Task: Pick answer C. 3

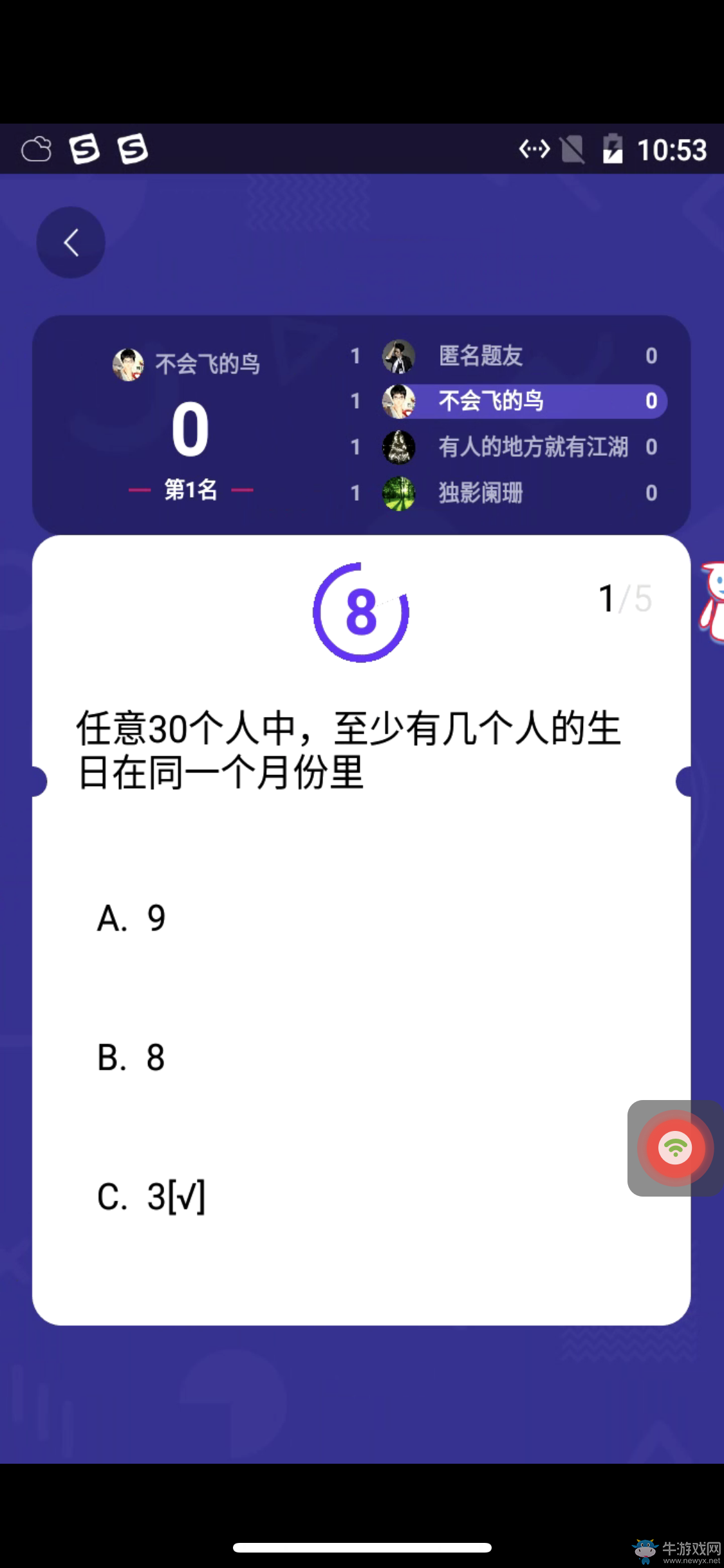Action: [151, 1197]
